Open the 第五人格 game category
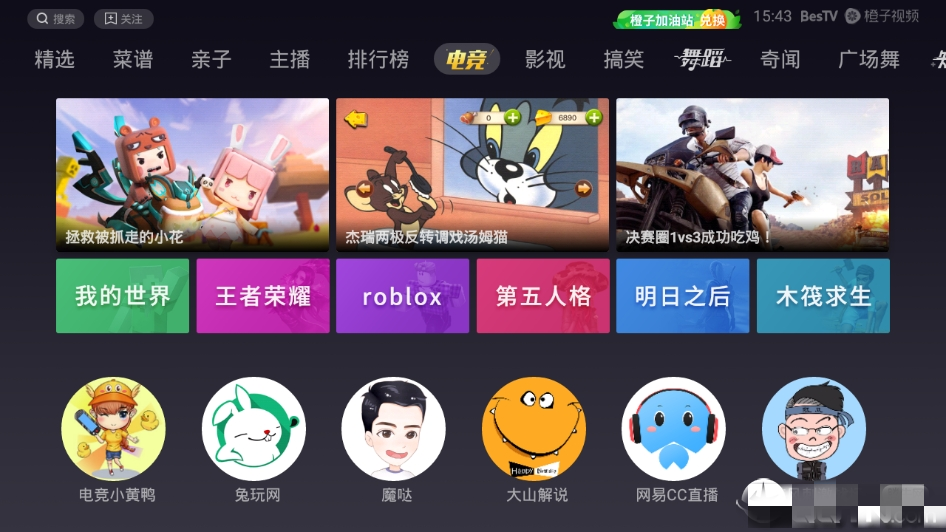Viewport: 946px width, 532px height. tap(543, 296)
